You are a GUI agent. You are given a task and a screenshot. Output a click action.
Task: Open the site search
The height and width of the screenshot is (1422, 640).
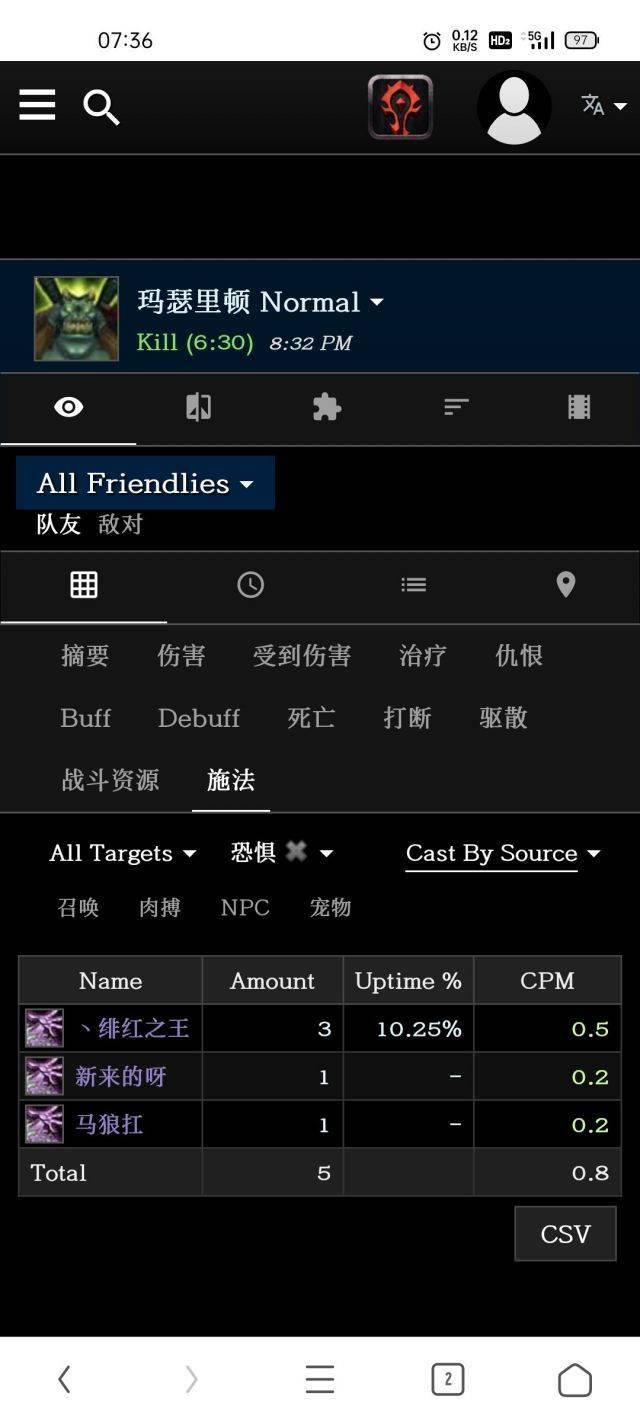[101, 105]
